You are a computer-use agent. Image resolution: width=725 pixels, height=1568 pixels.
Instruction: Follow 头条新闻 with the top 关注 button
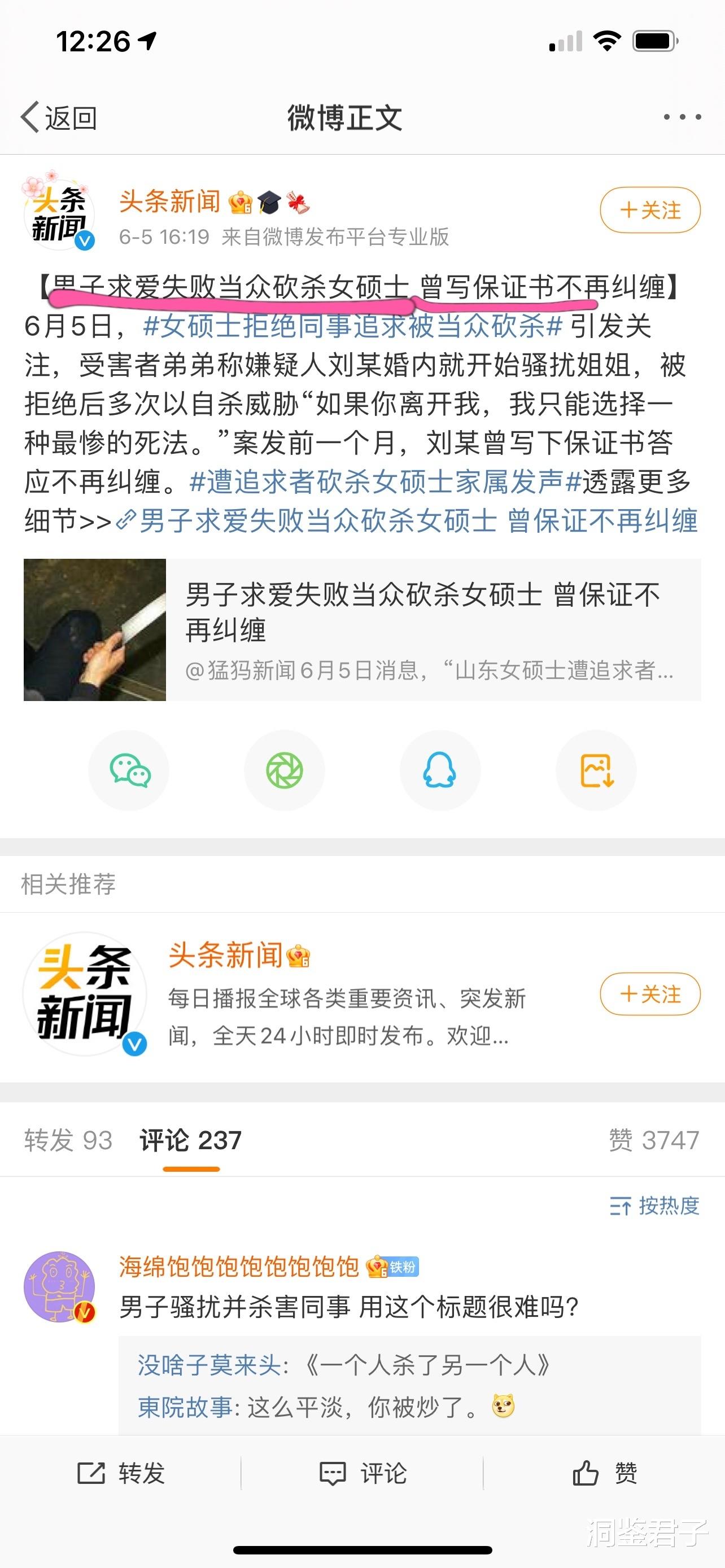tap(649, 209)
